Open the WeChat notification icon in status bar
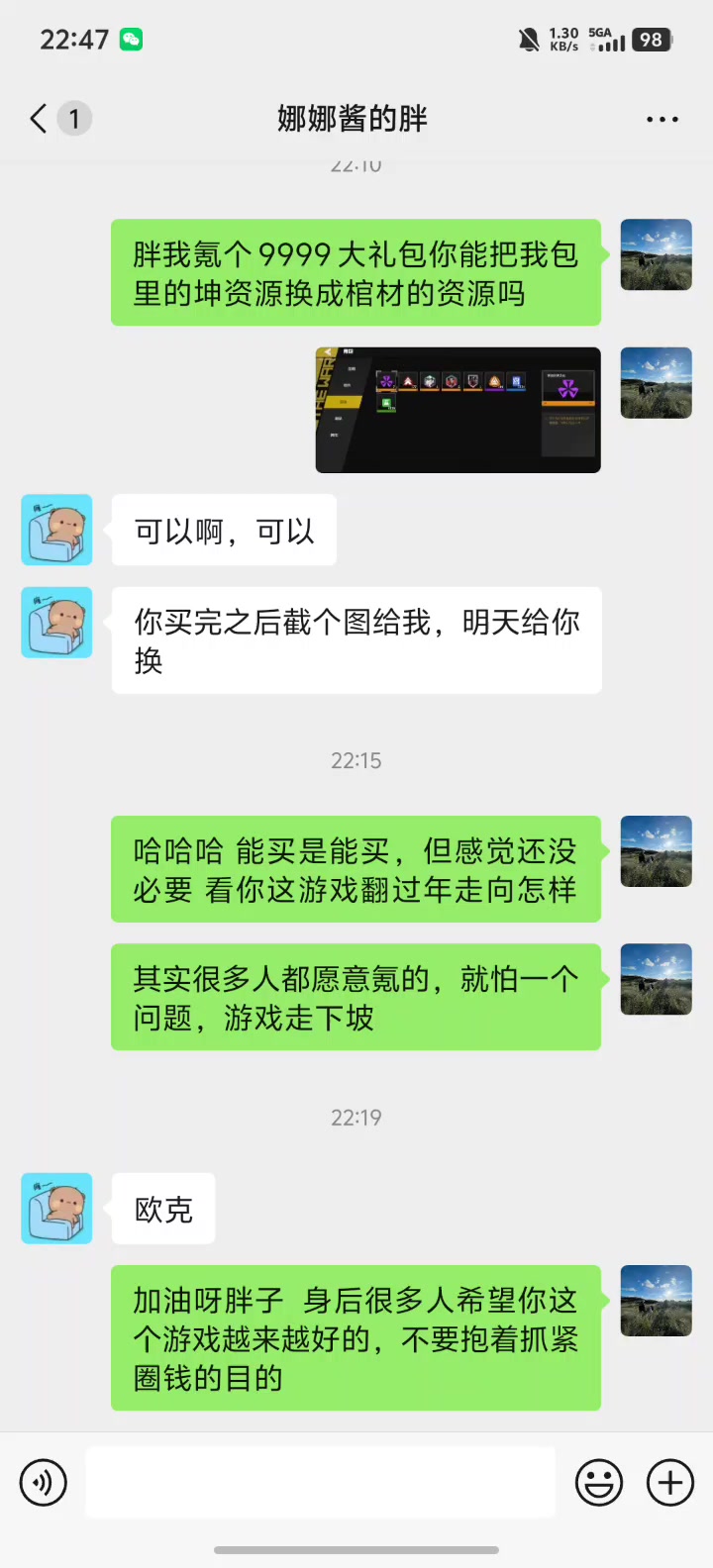 (129, 41)
